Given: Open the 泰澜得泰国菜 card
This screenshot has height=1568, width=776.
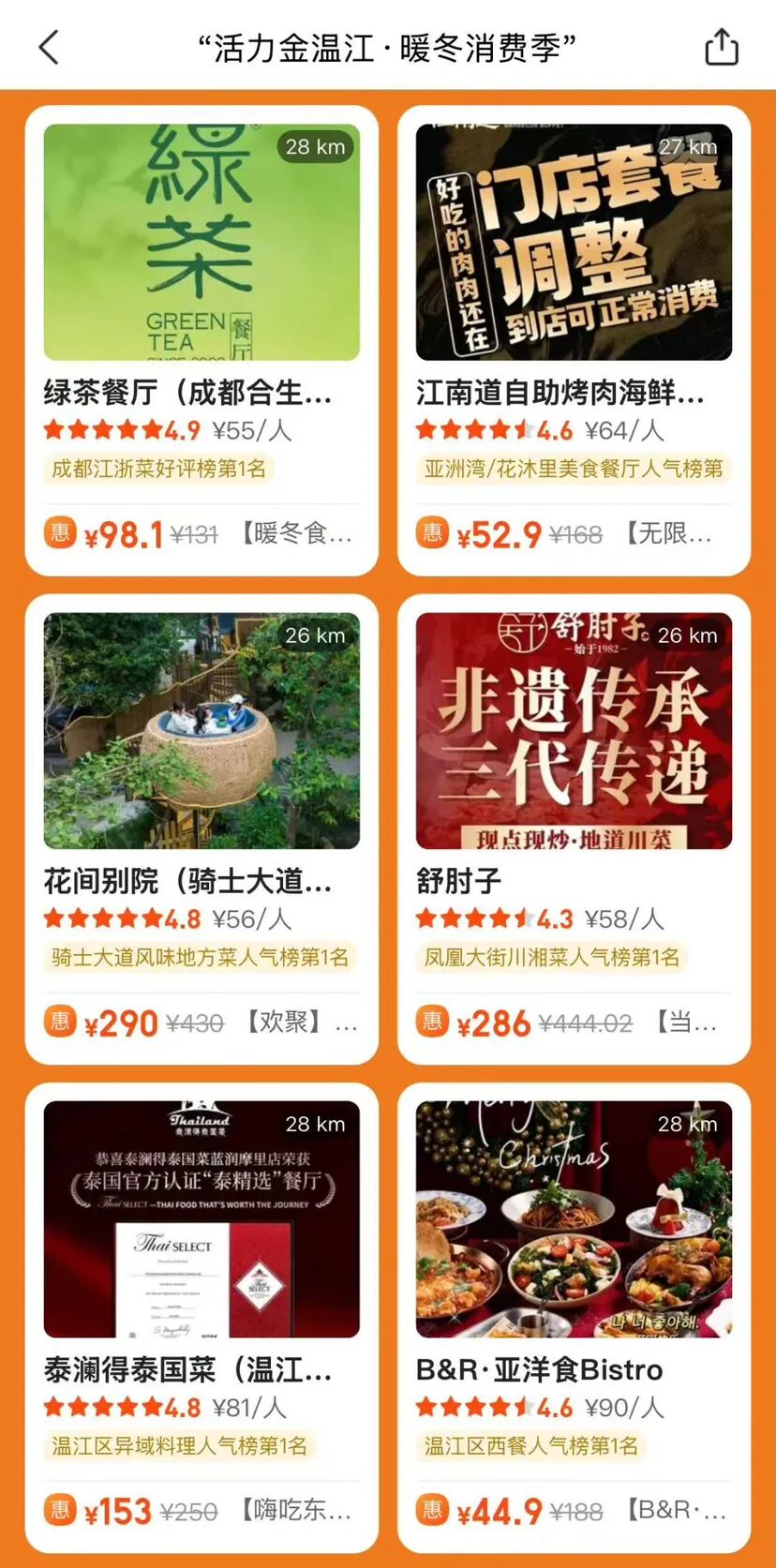Looking at the screenshot, I should (x=201, y=1316).
